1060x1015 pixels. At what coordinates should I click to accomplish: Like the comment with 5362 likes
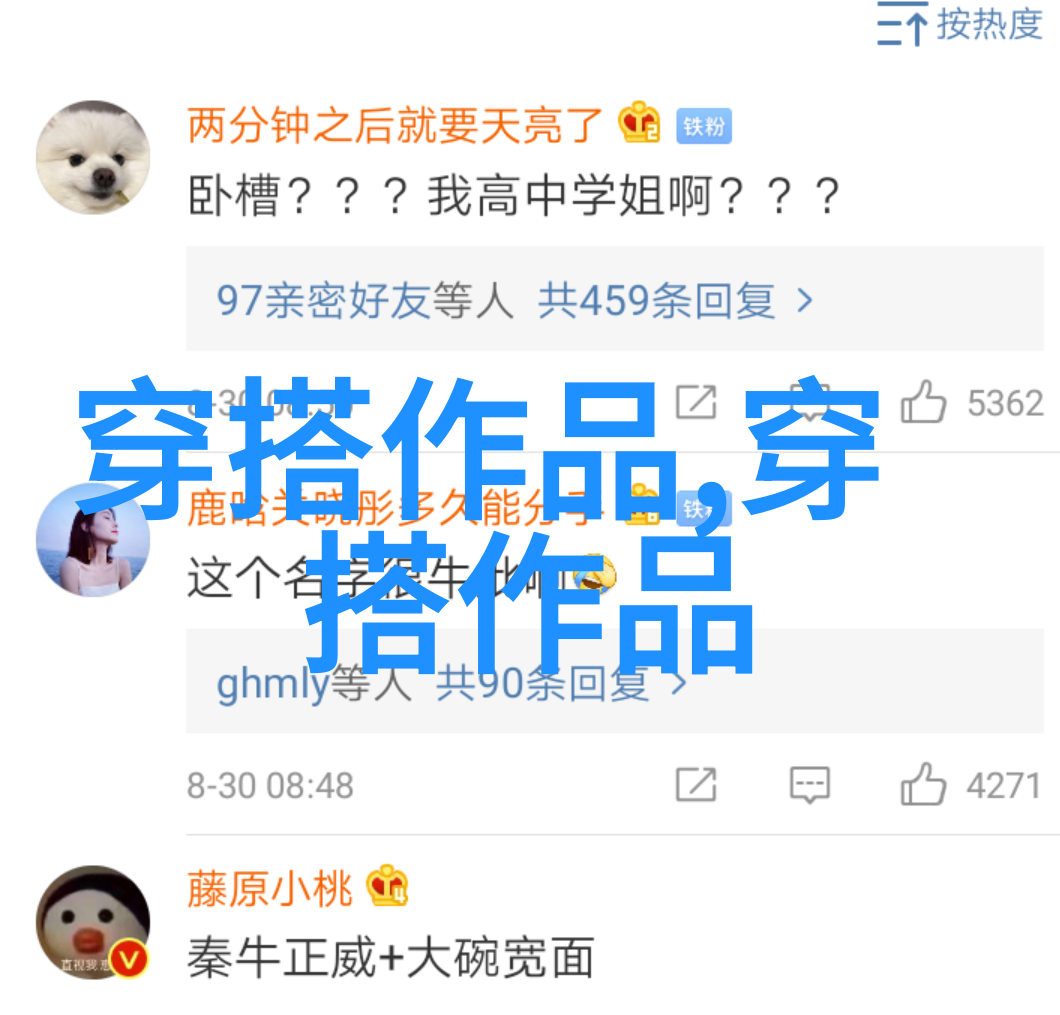[x=923, y=403]
